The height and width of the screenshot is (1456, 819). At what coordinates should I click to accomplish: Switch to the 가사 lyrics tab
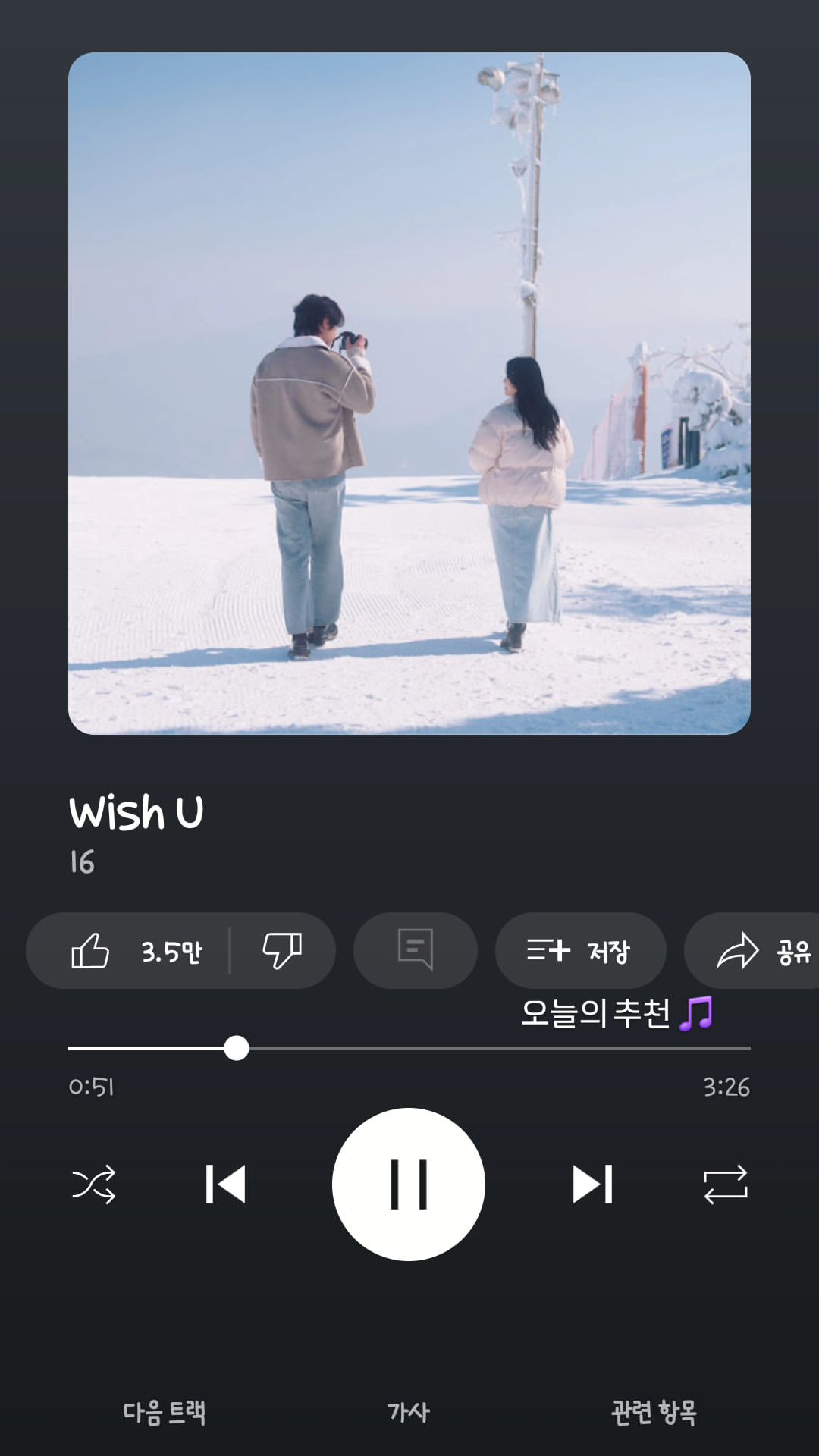pos(409,1412)
